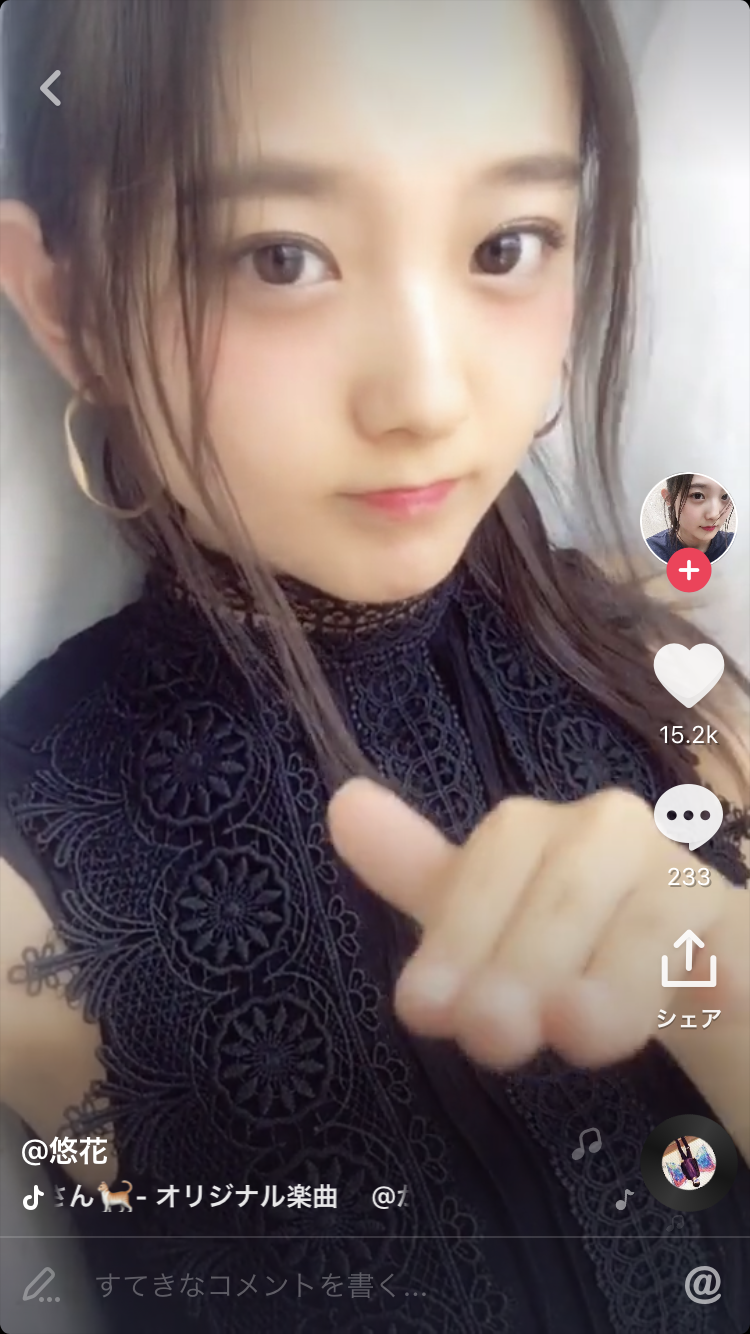Open the @悠花 username

tap(65, 1151)
